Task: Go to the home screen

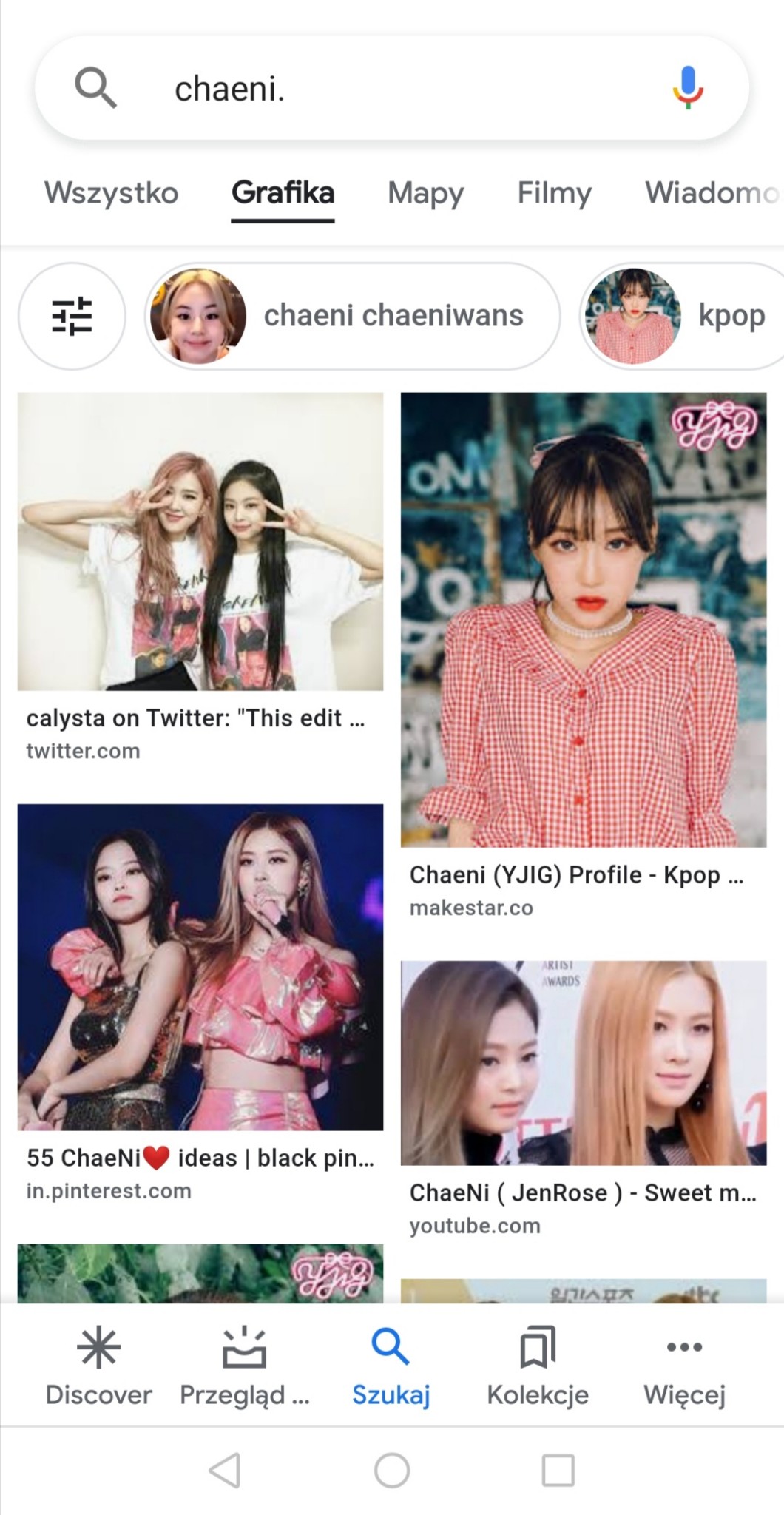Action: 392,1470
